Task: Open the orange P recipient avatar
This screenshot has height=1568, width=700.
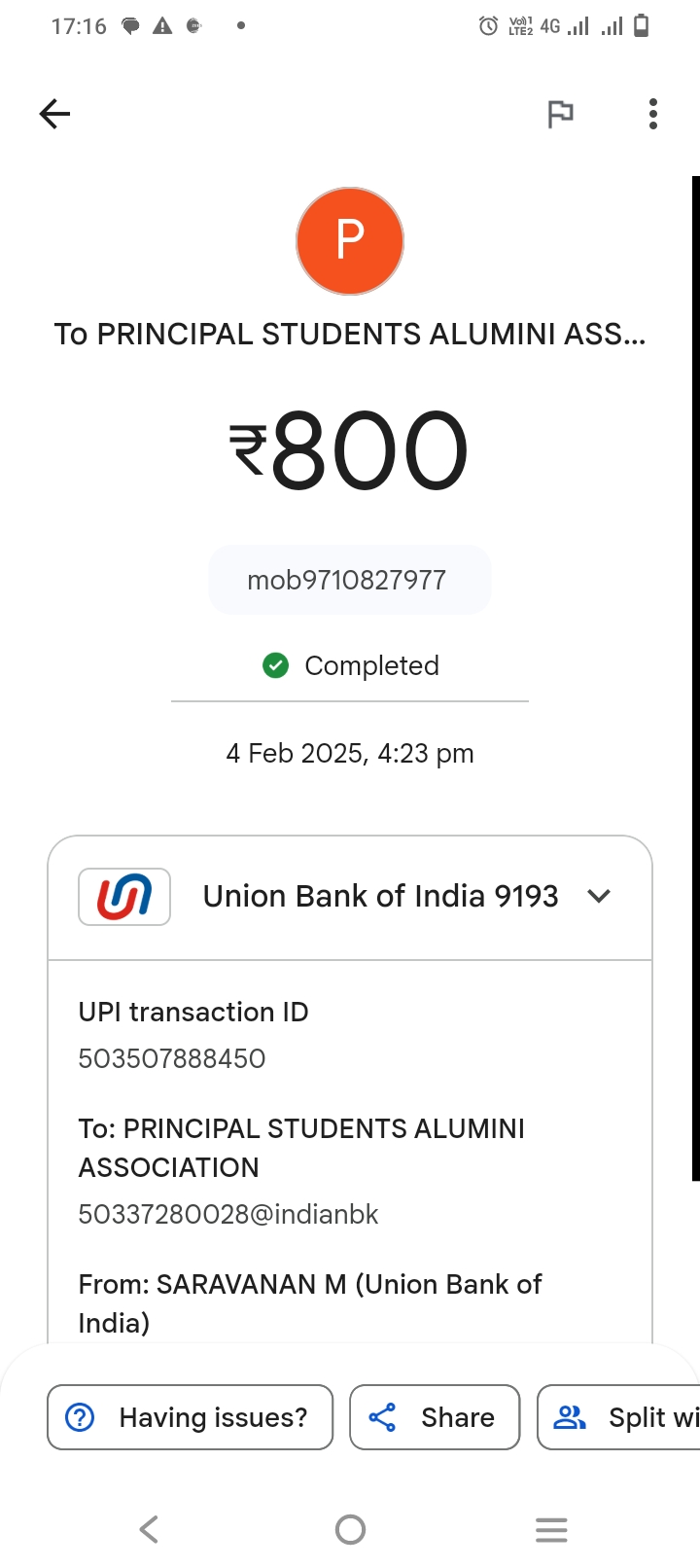Action: click(x=350, y=241)
